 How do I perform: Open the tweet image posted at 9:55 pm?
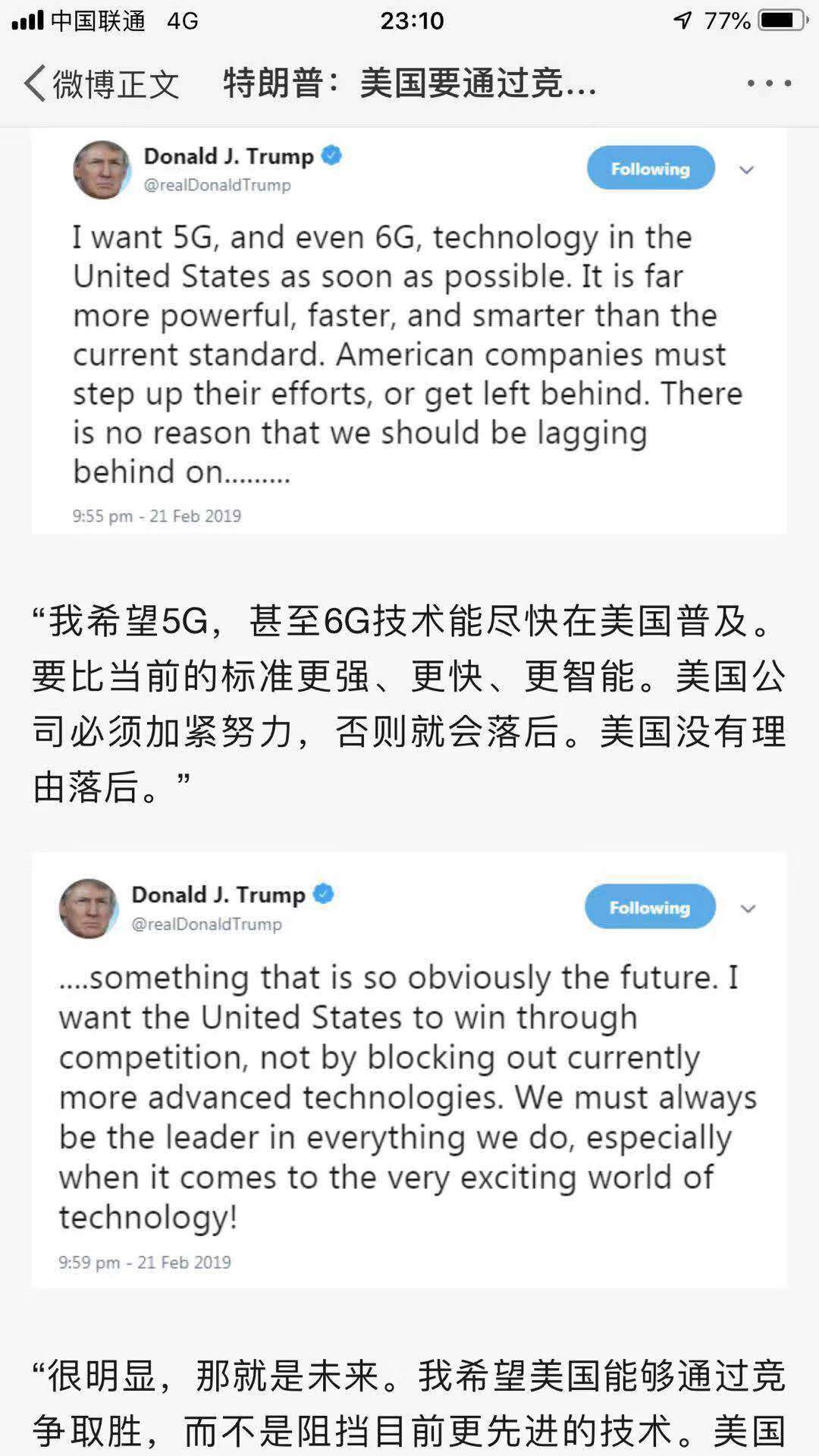(409, 332)
